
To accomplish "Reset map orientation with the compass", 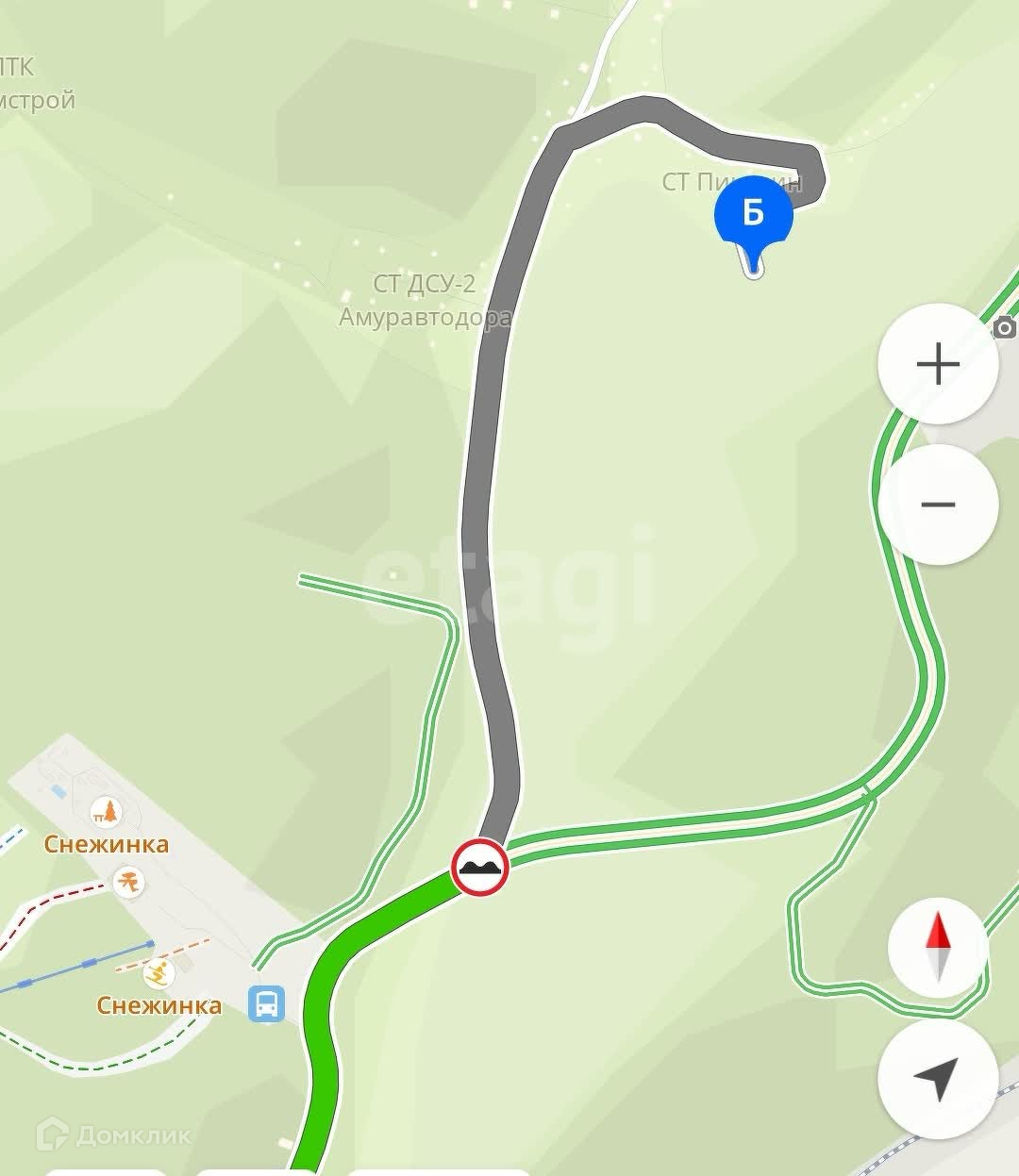I will [x=938, y=946].
